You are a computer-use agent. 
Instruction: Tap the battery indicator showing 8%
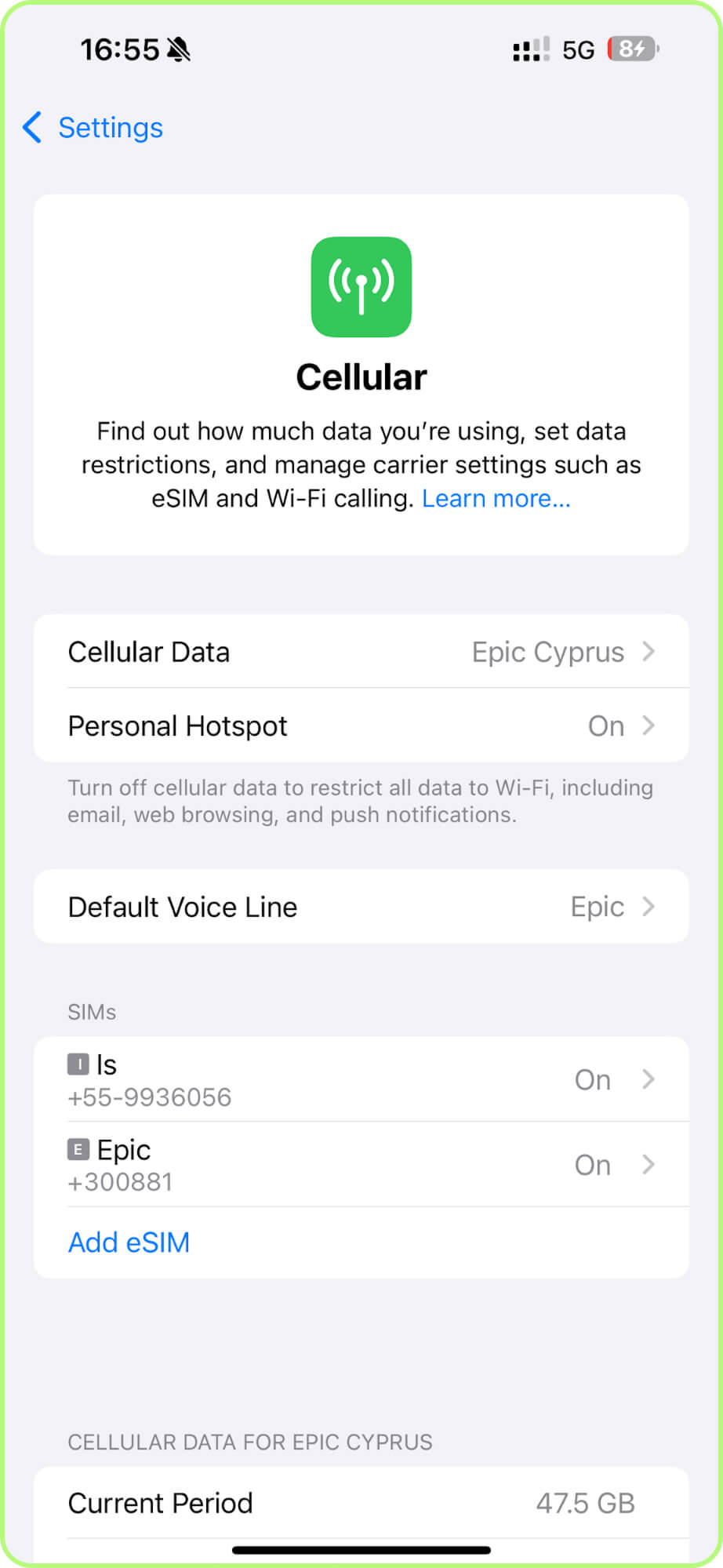(x=632, y=49)
